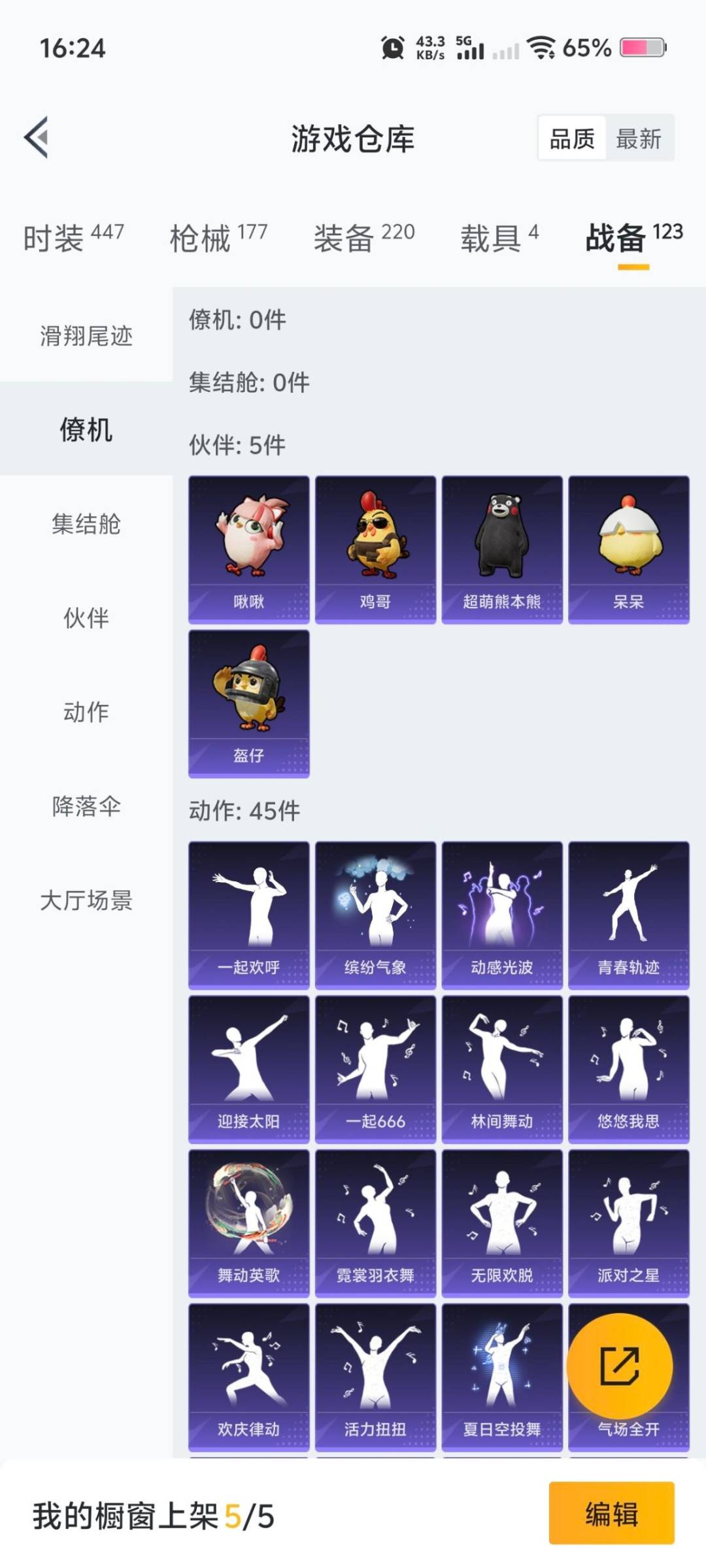706x1568 pixels.
Task: Jump to 伙伴 category
Action: [86, 618]
